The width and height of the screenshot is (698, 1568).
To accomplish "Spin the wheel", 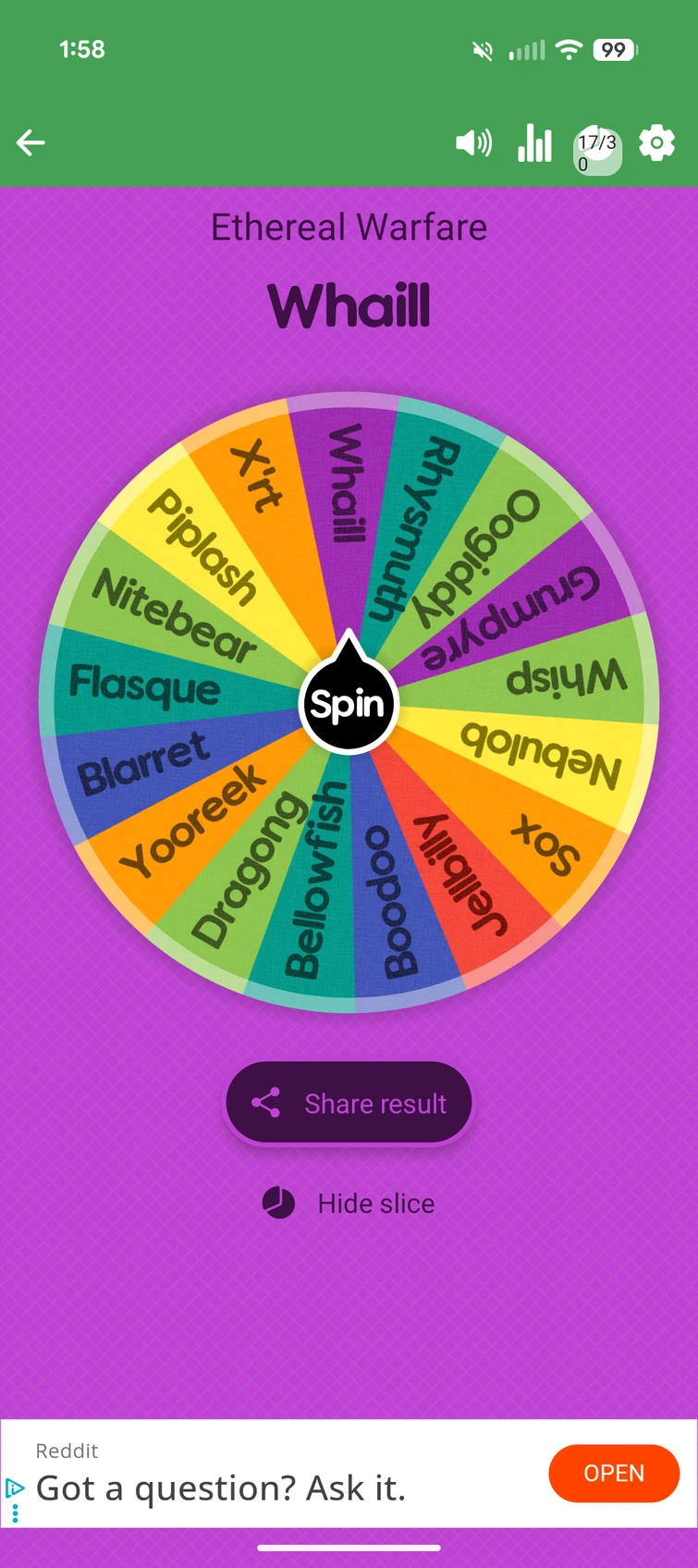I will coord(349,705).
